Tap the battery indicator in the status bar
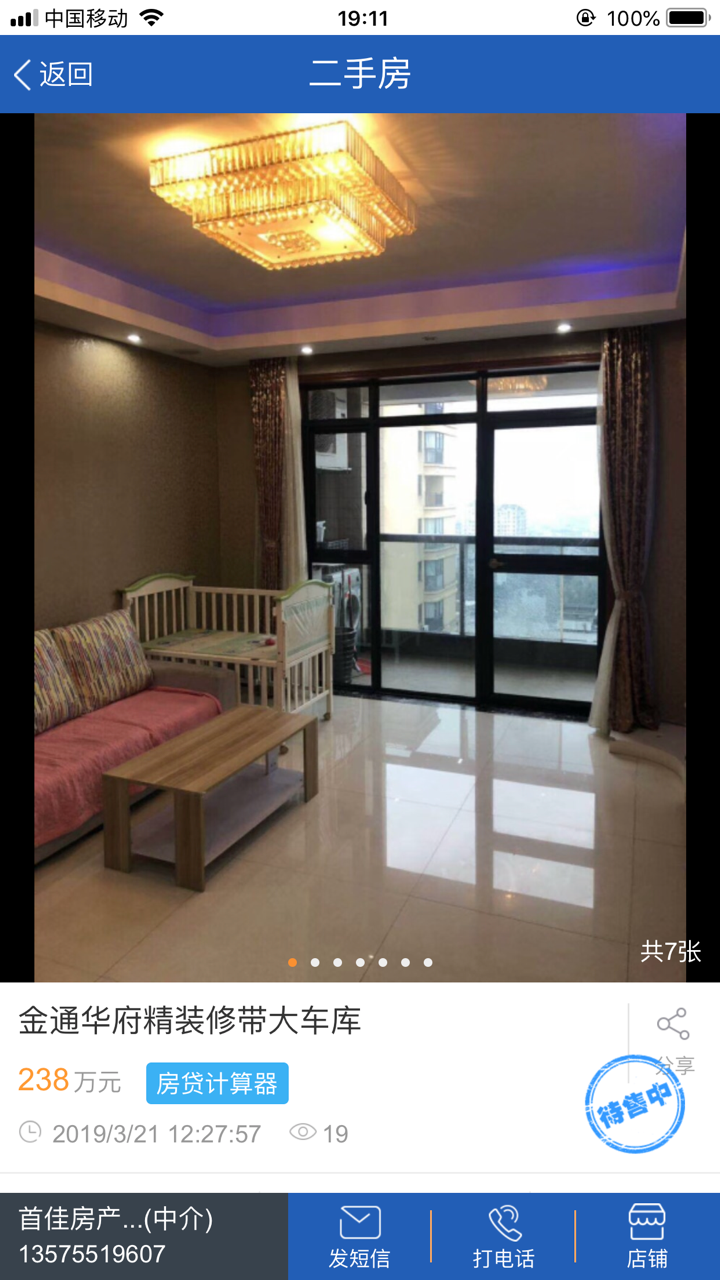 [x=685, y=16]
